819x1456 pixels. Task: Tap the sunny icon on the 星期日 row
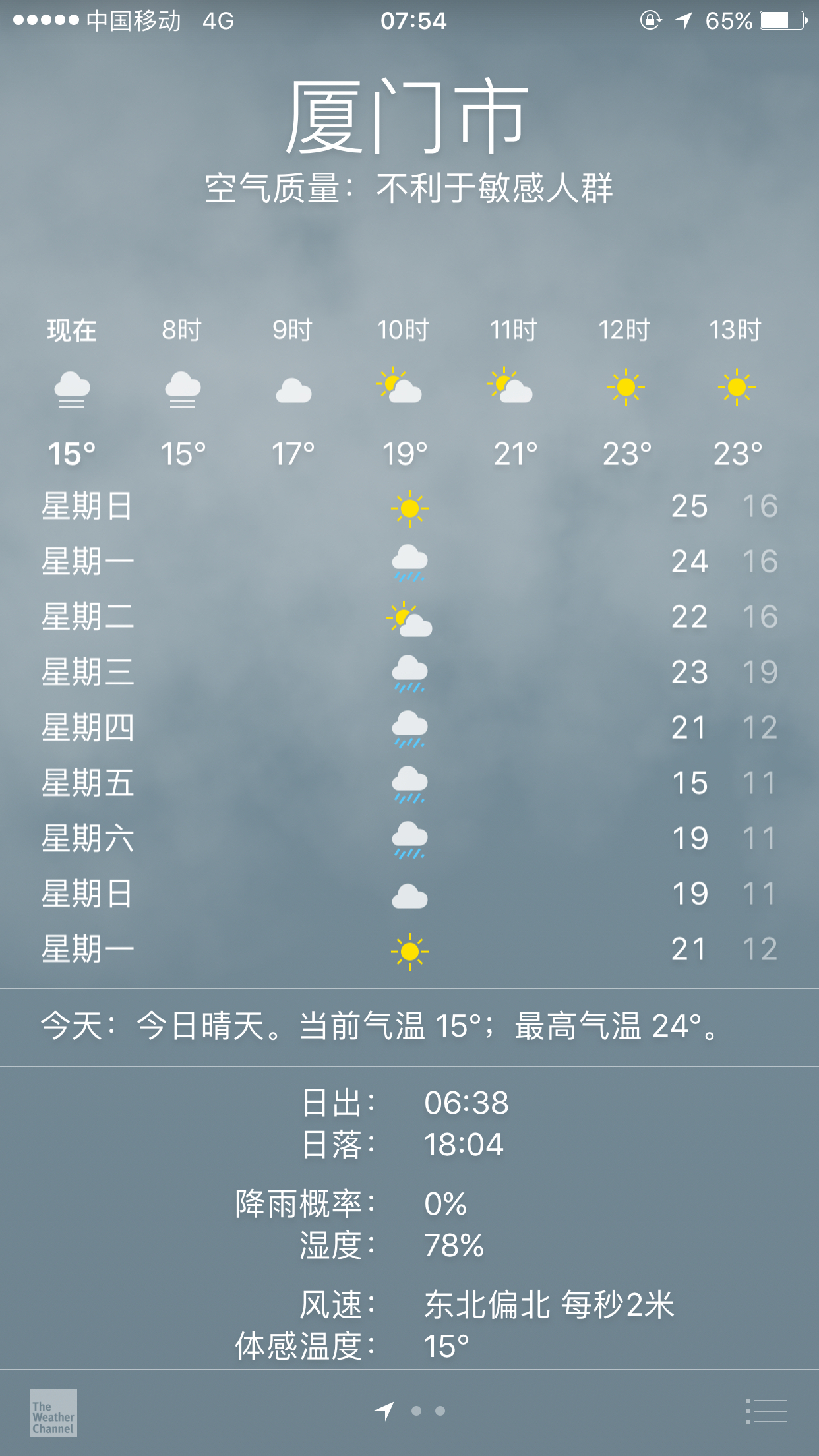[409, 508]
